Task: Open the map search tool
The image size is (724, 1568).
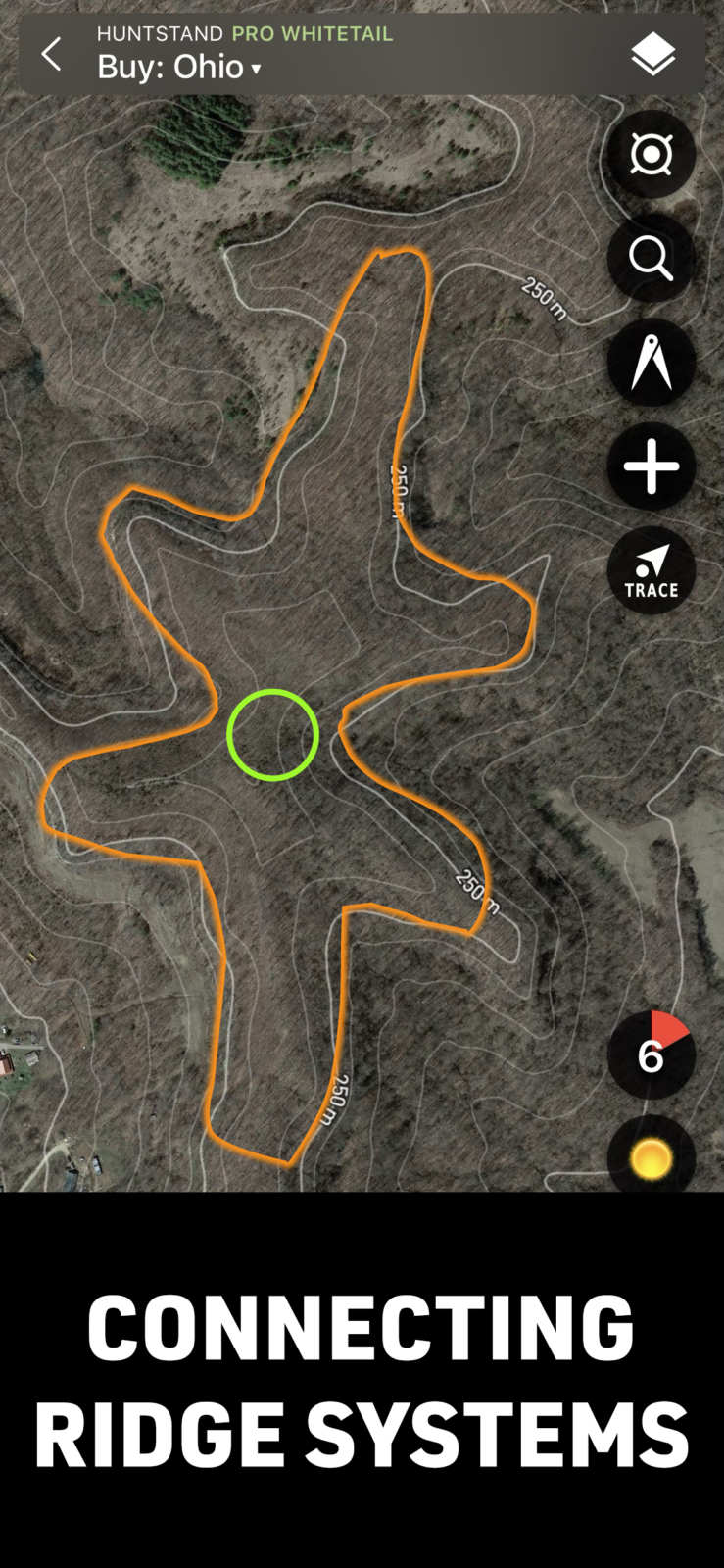Action: 652,260
